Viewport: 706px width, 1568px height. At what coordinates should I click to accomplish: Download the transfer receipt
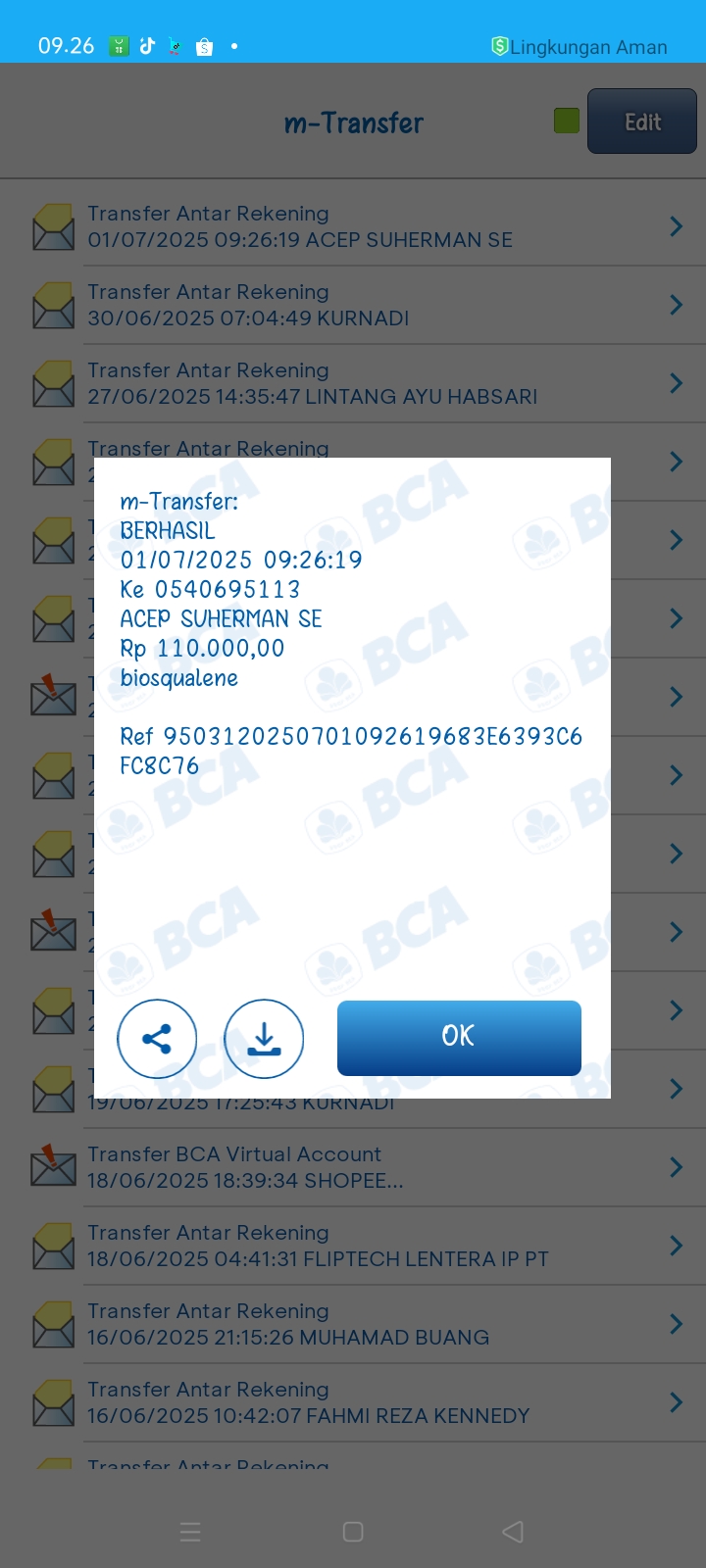264,1039
